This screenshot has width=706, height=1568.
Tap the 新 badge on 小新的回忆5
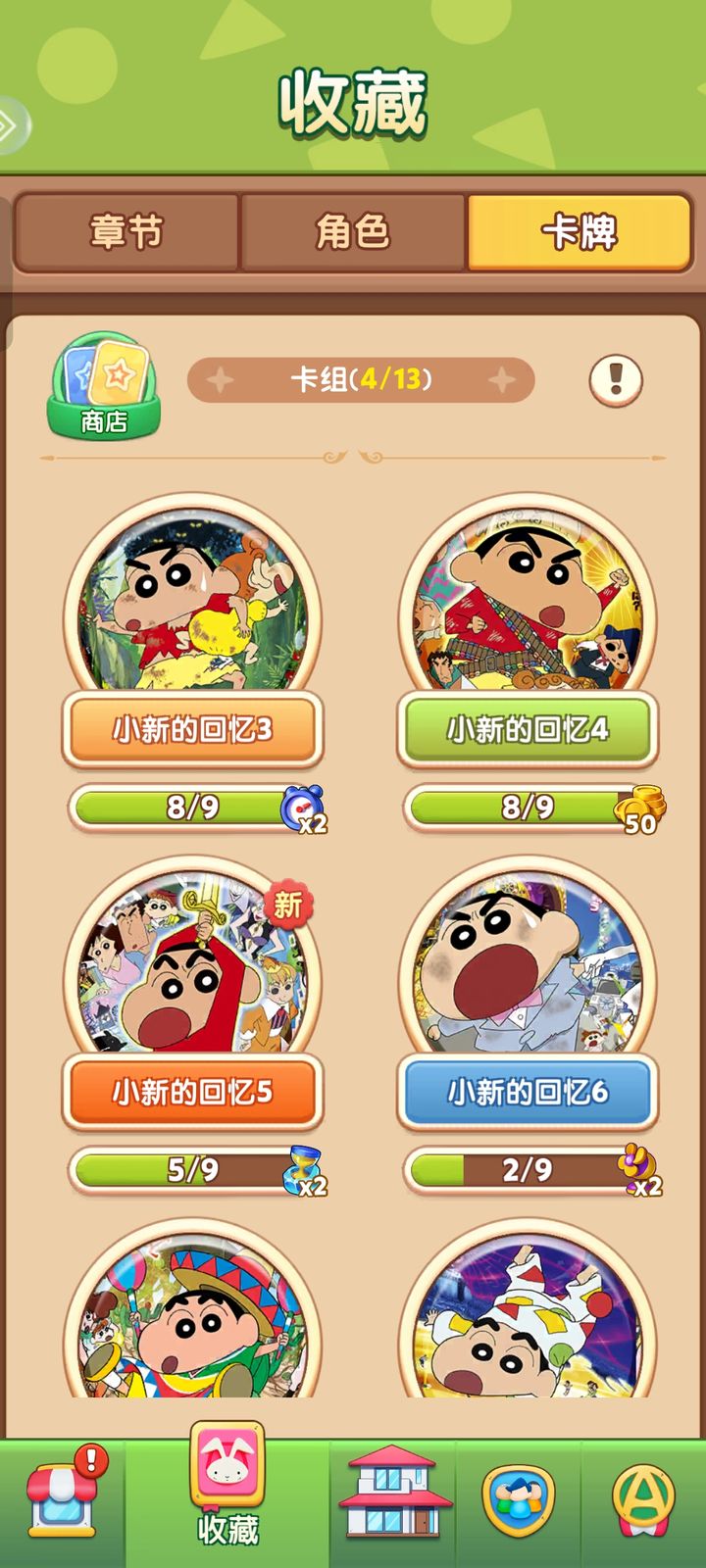(x=286, y=906)
